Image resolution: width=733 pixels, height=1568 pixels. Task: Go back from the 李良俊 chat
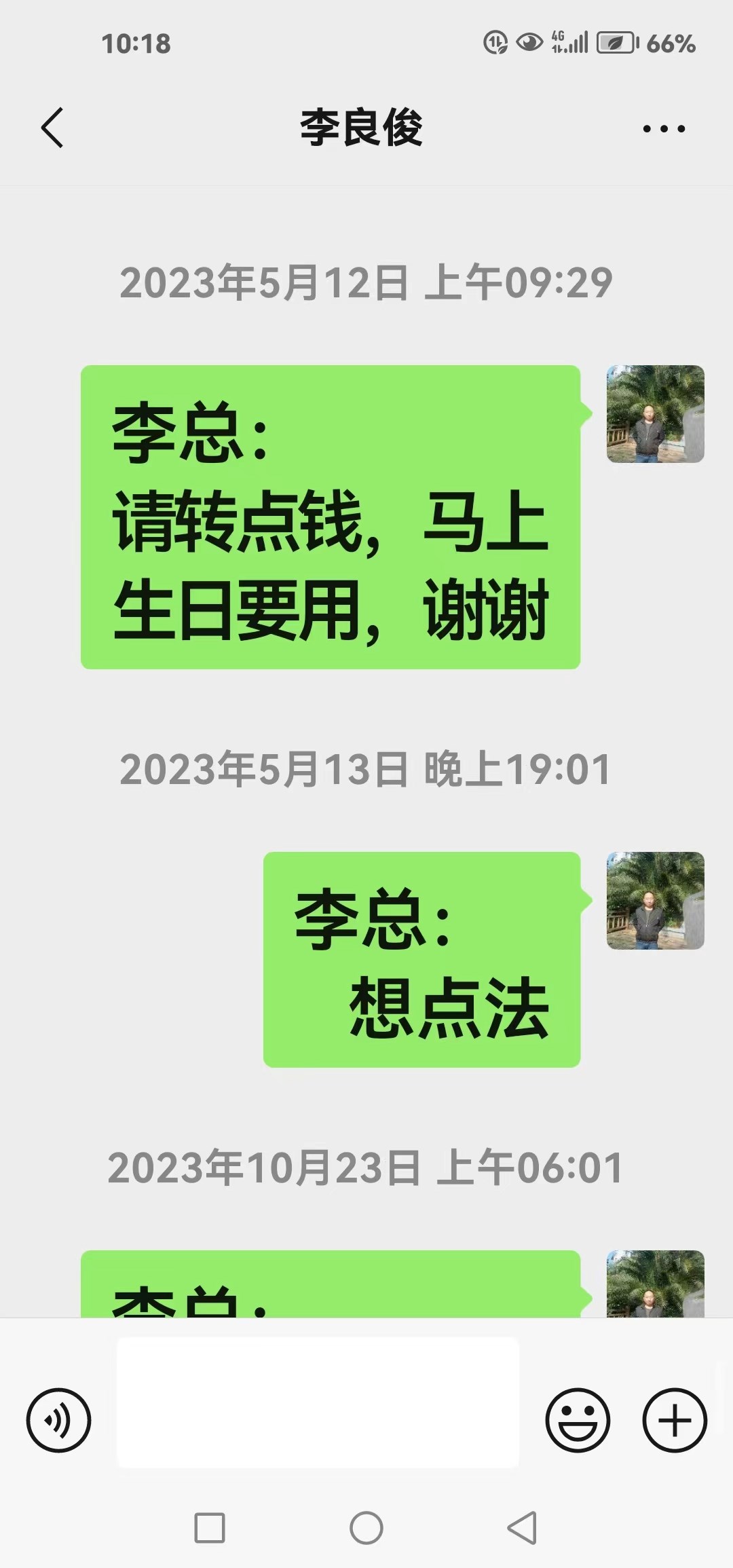point(52,128)
